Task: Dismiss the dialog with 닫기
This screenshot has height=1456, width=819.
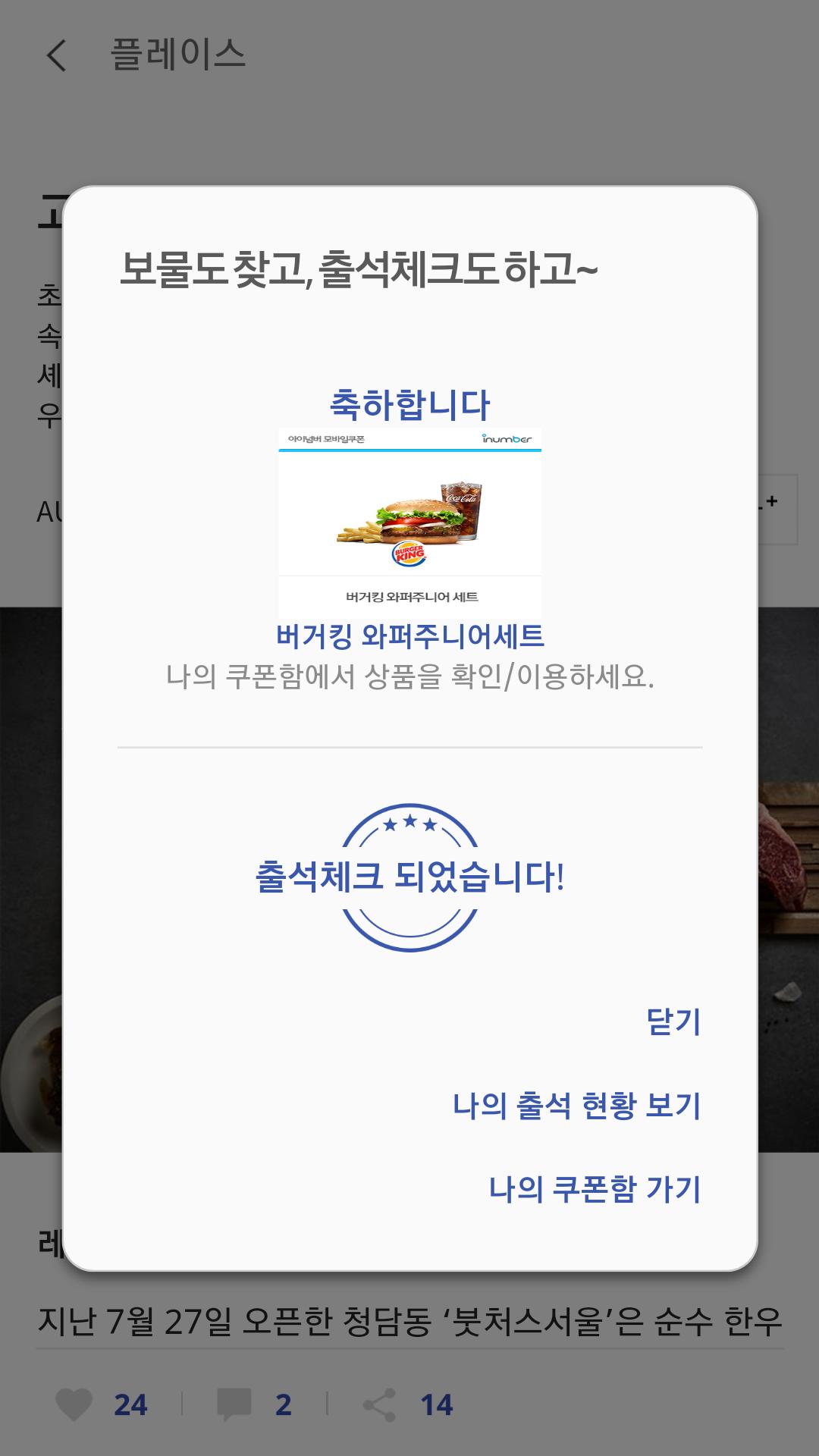Action: point(673,1022)
